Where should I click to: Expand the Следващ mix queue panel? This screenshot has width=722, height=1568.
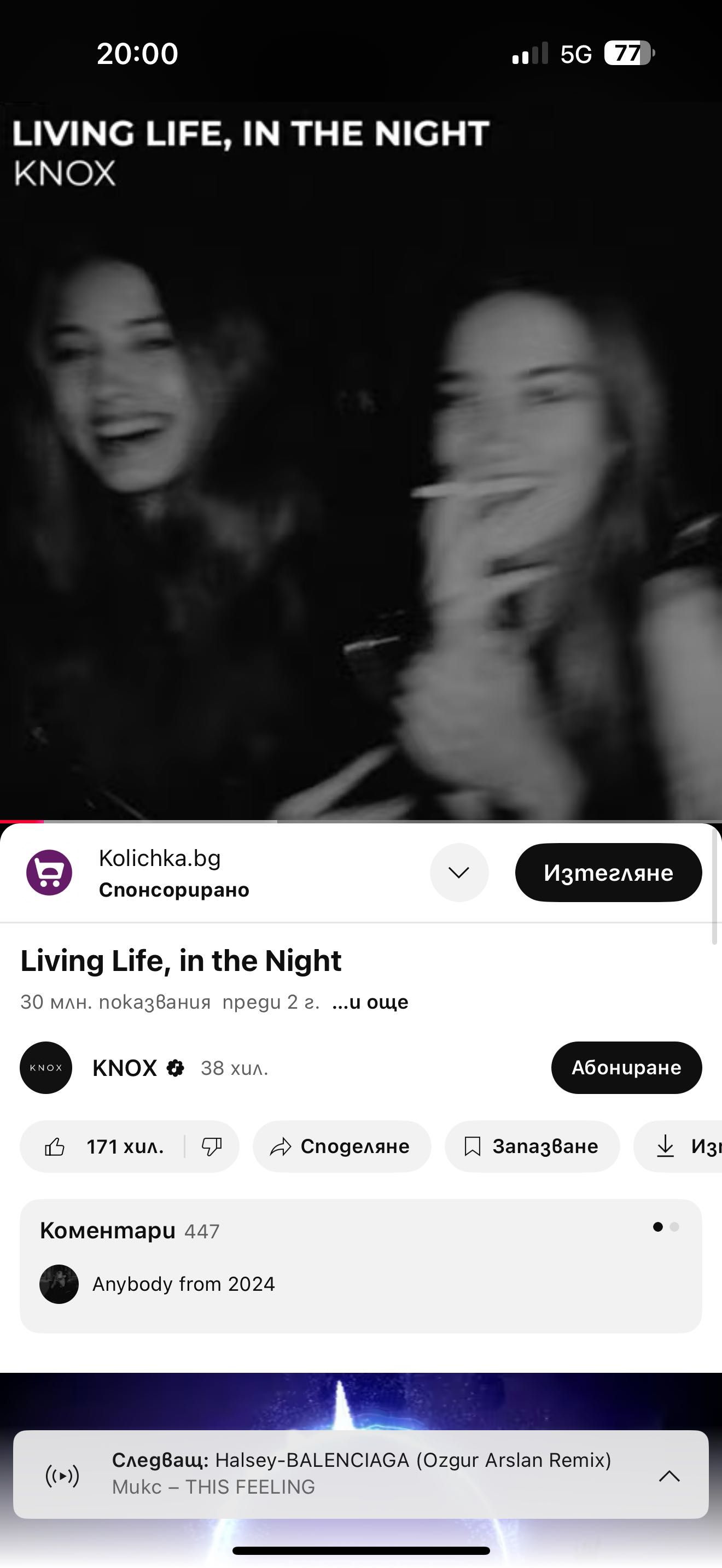coord(669,1476)
